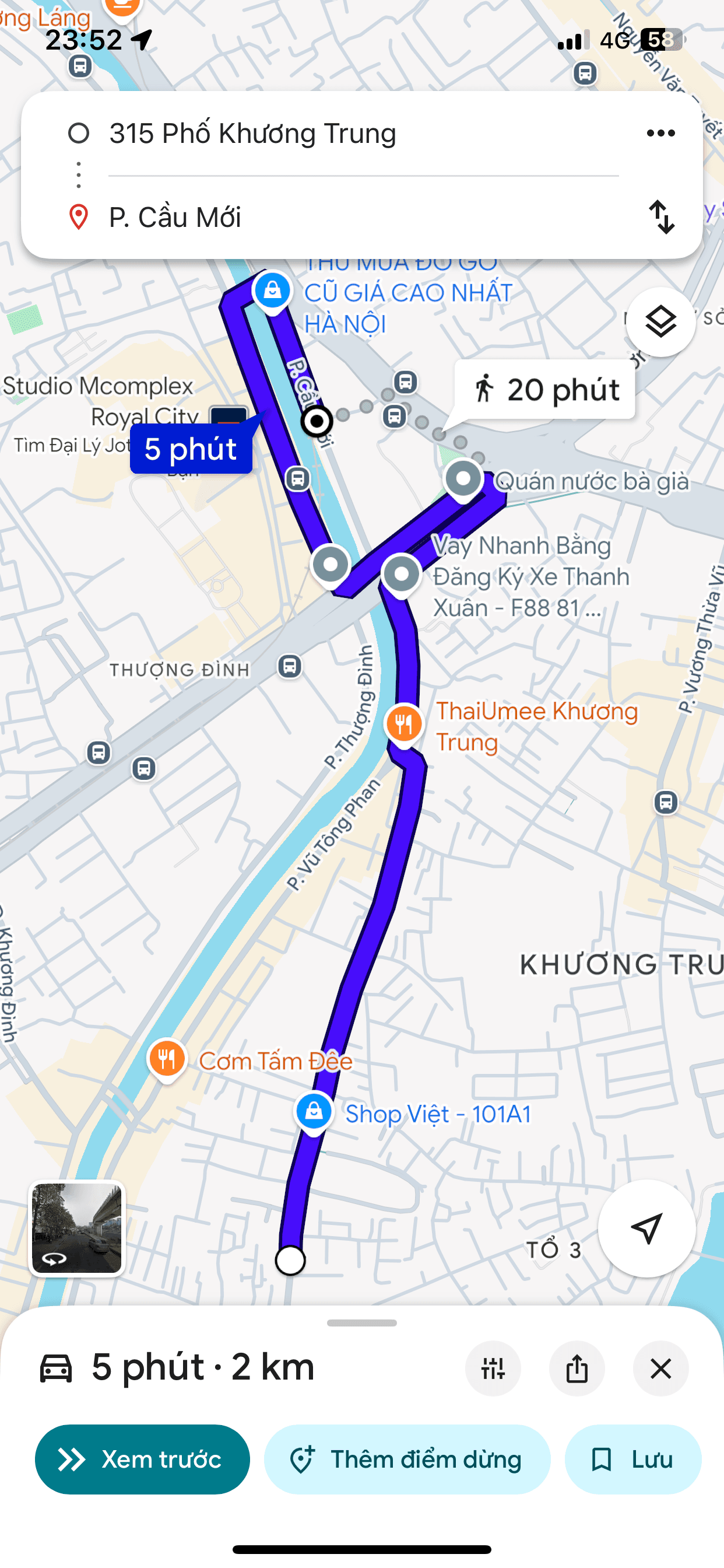
Task: Close the directions panel
Action: coord(660,1369)
